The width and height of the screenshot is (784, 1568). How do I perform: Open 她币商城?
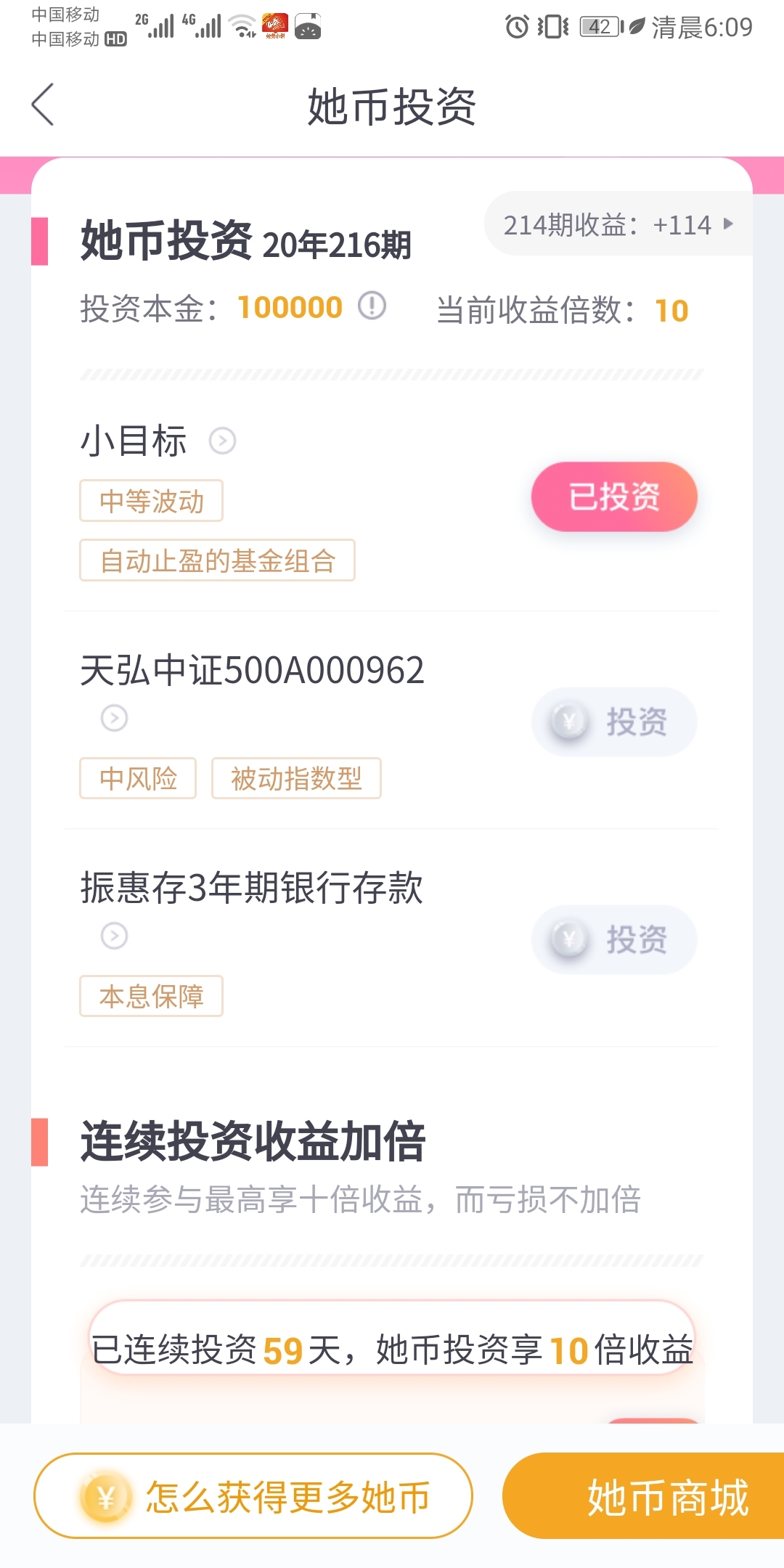point(643,1496)
